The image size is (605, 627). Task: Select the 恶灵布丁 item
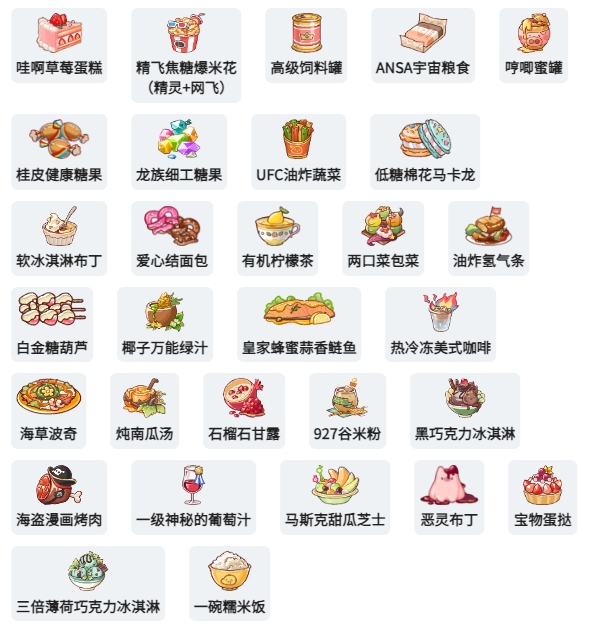pos(449,496)
